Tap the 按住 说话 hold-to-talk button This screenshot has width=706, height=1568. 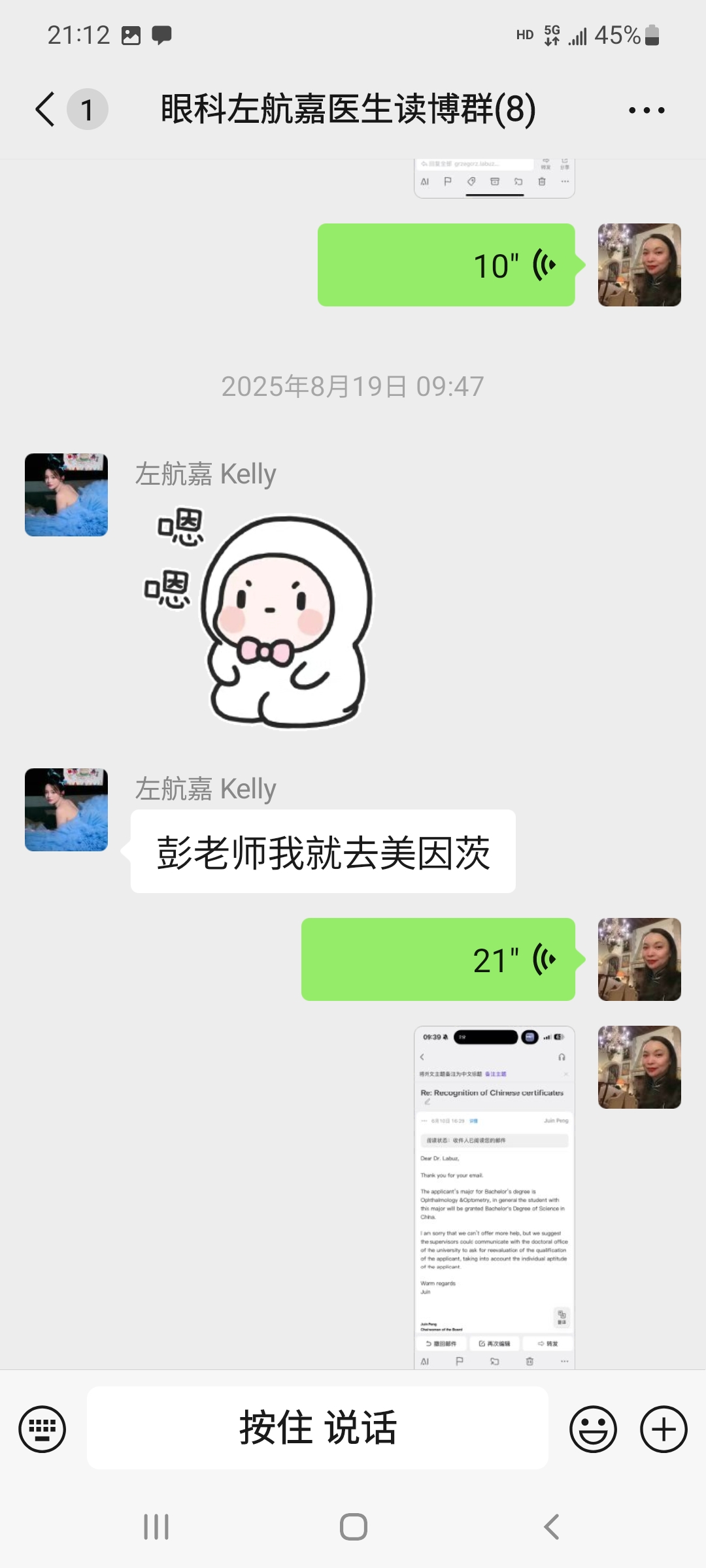pyautogui.click(x=318, y=1428)
